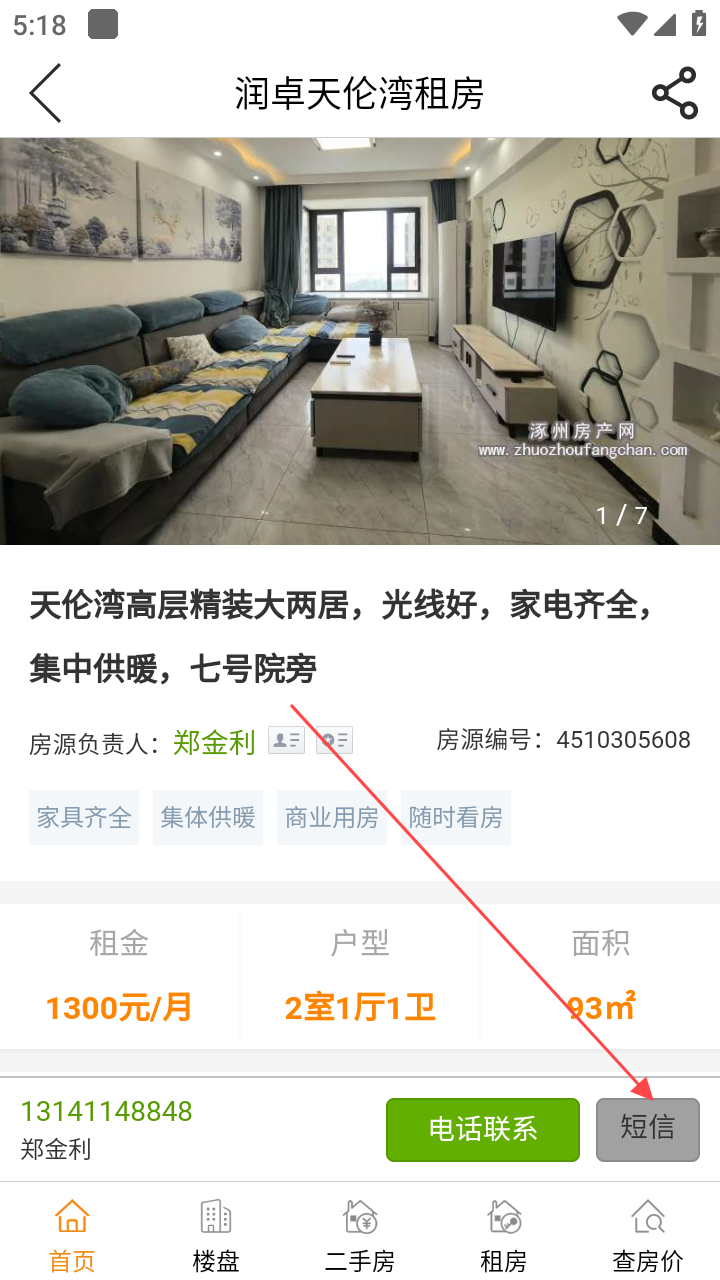Open agent 郑金利's profile link

coord(214,742)
